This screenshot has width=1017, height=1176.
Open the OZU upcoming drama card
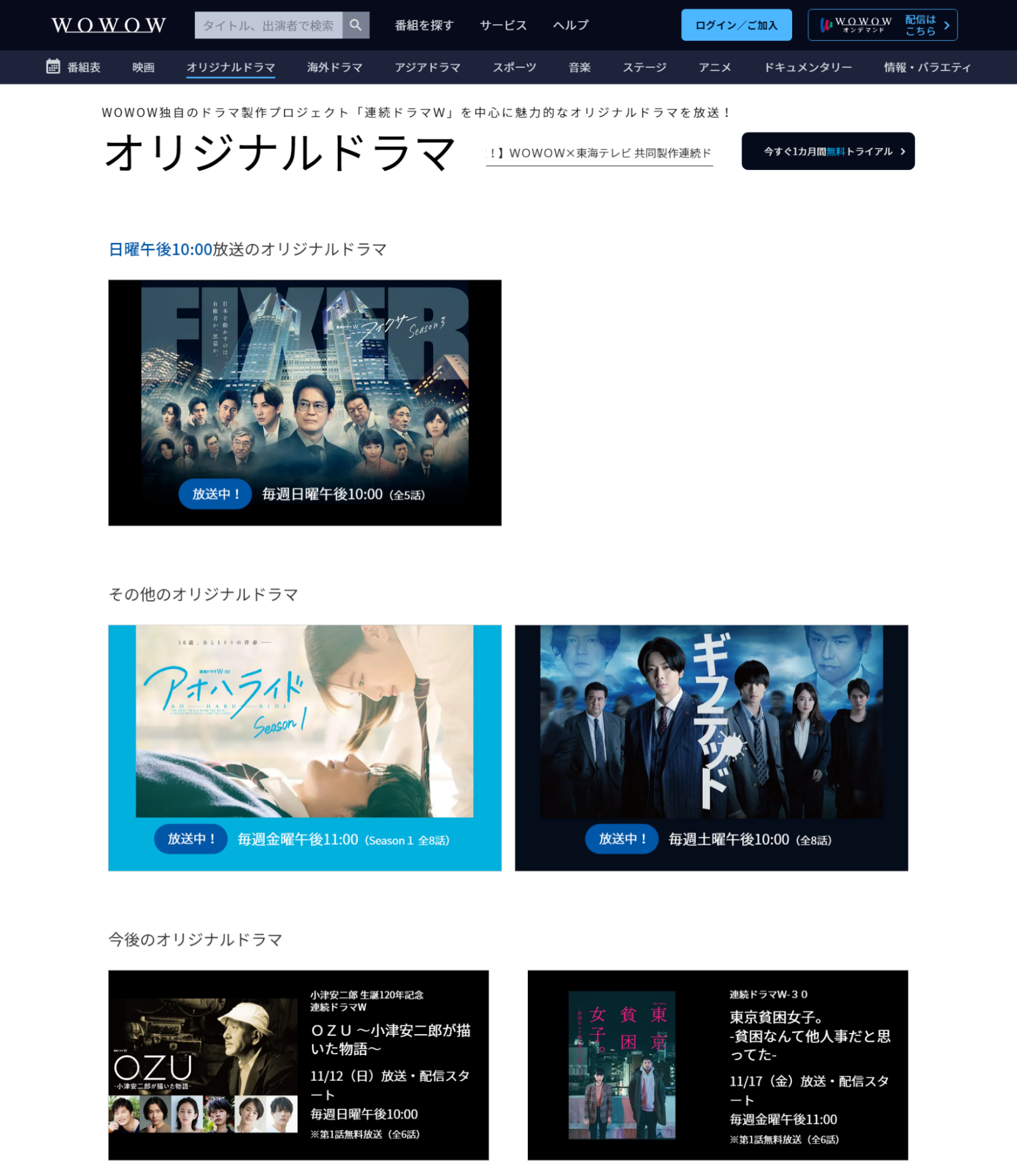pos(298,1065)
